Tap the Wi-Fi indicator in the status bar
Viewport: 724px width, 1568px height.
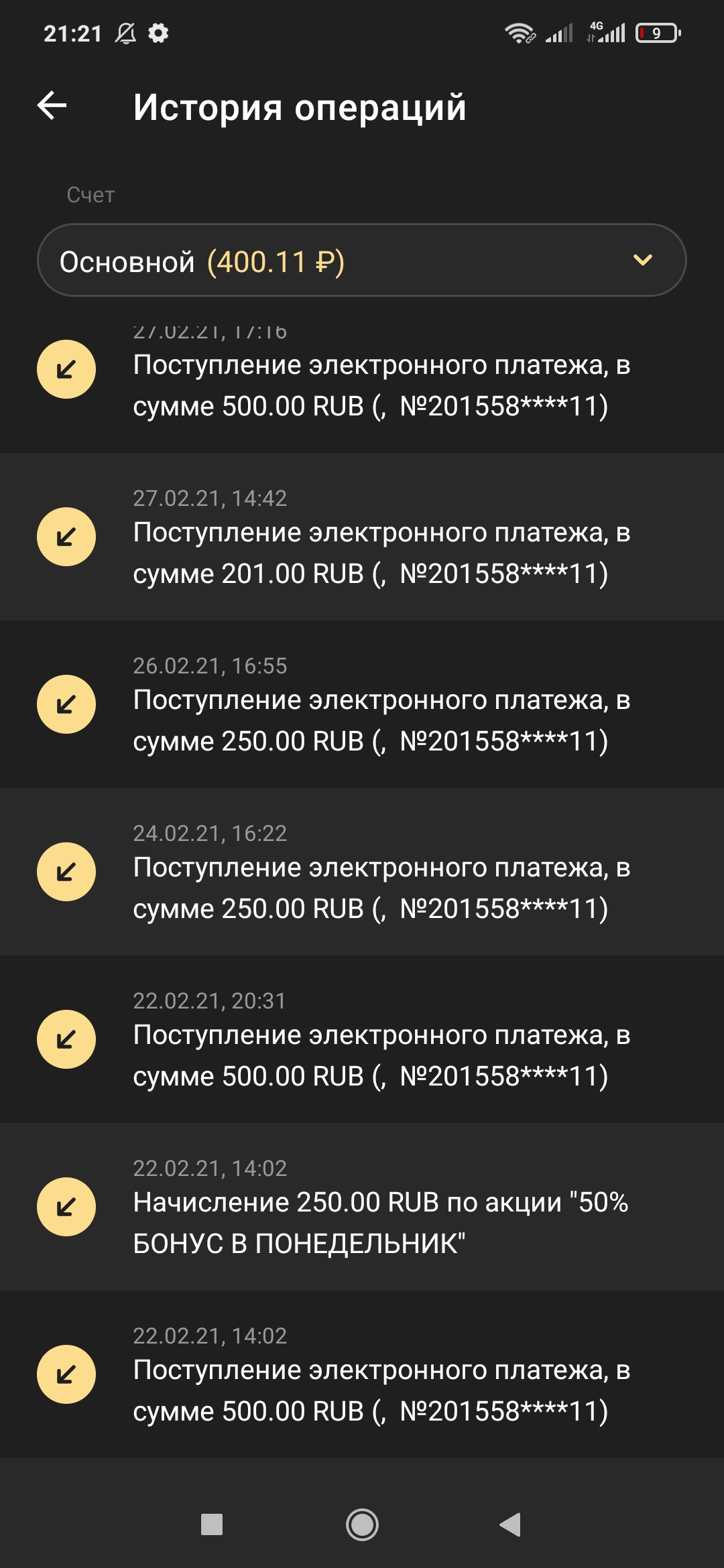tap(520, 34)
